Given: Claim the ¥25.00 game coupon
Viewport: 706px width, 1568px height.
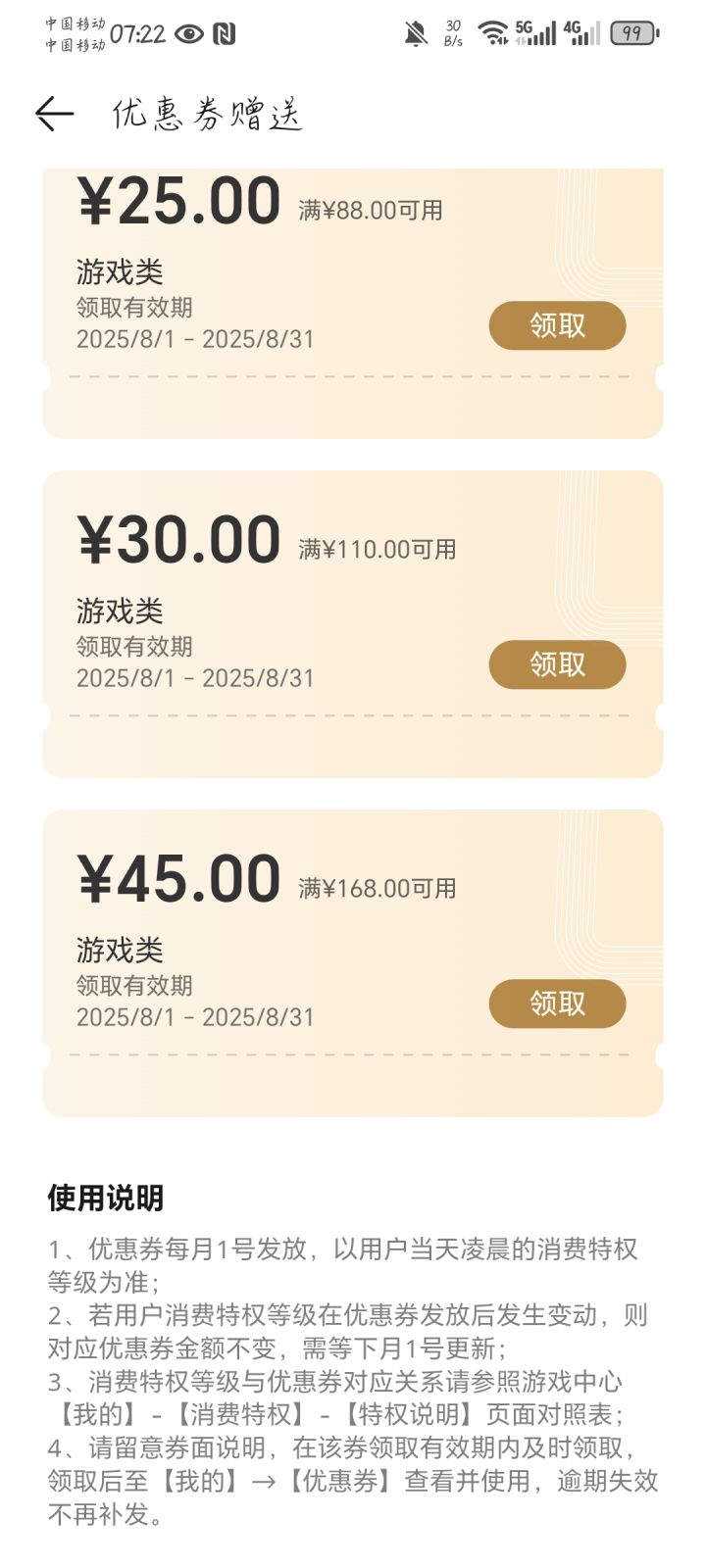Looking at the screenshot, I should click(557, 325).
